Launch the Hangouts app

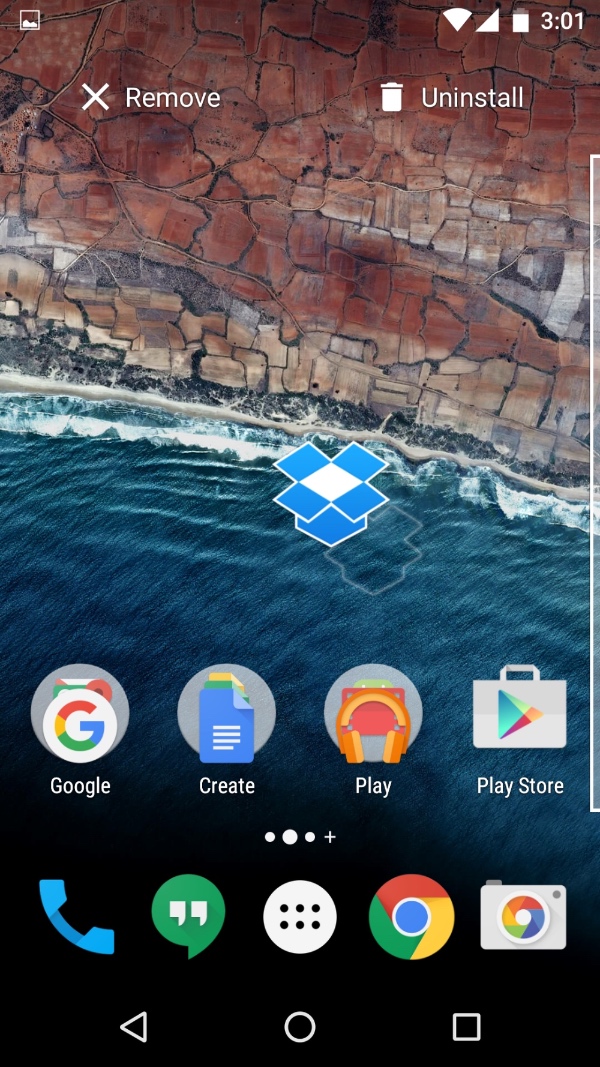tap(188, 916)
